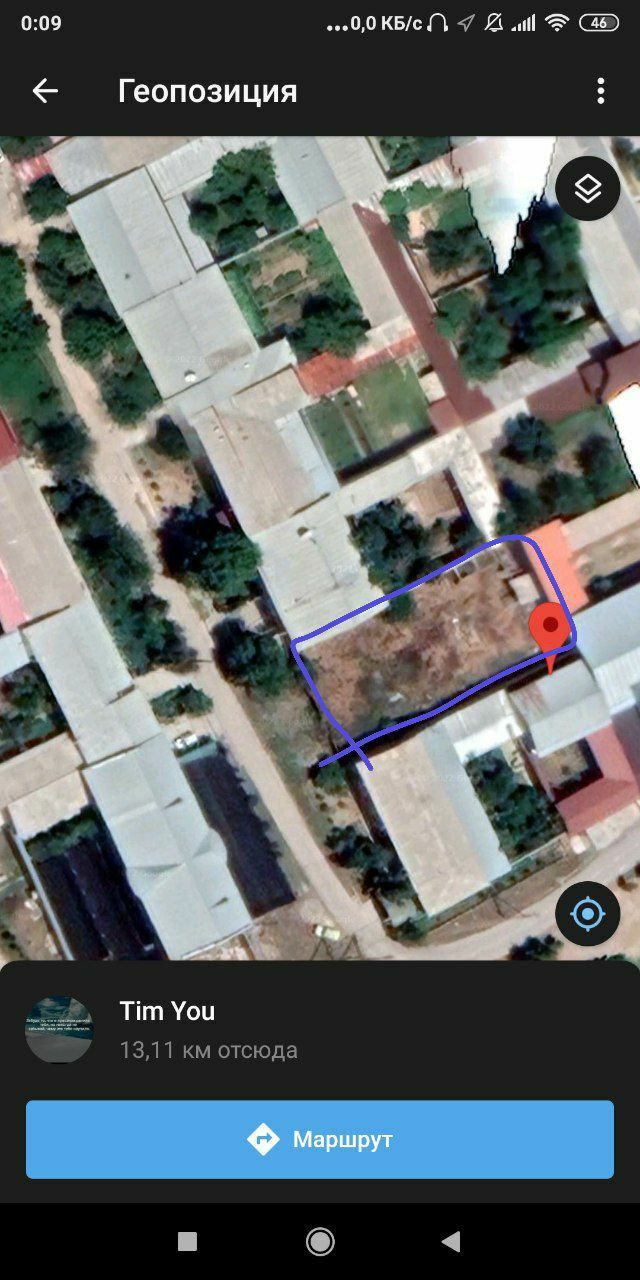
Task: Open the three-dot overflow menu
Action: pos(600,91)
